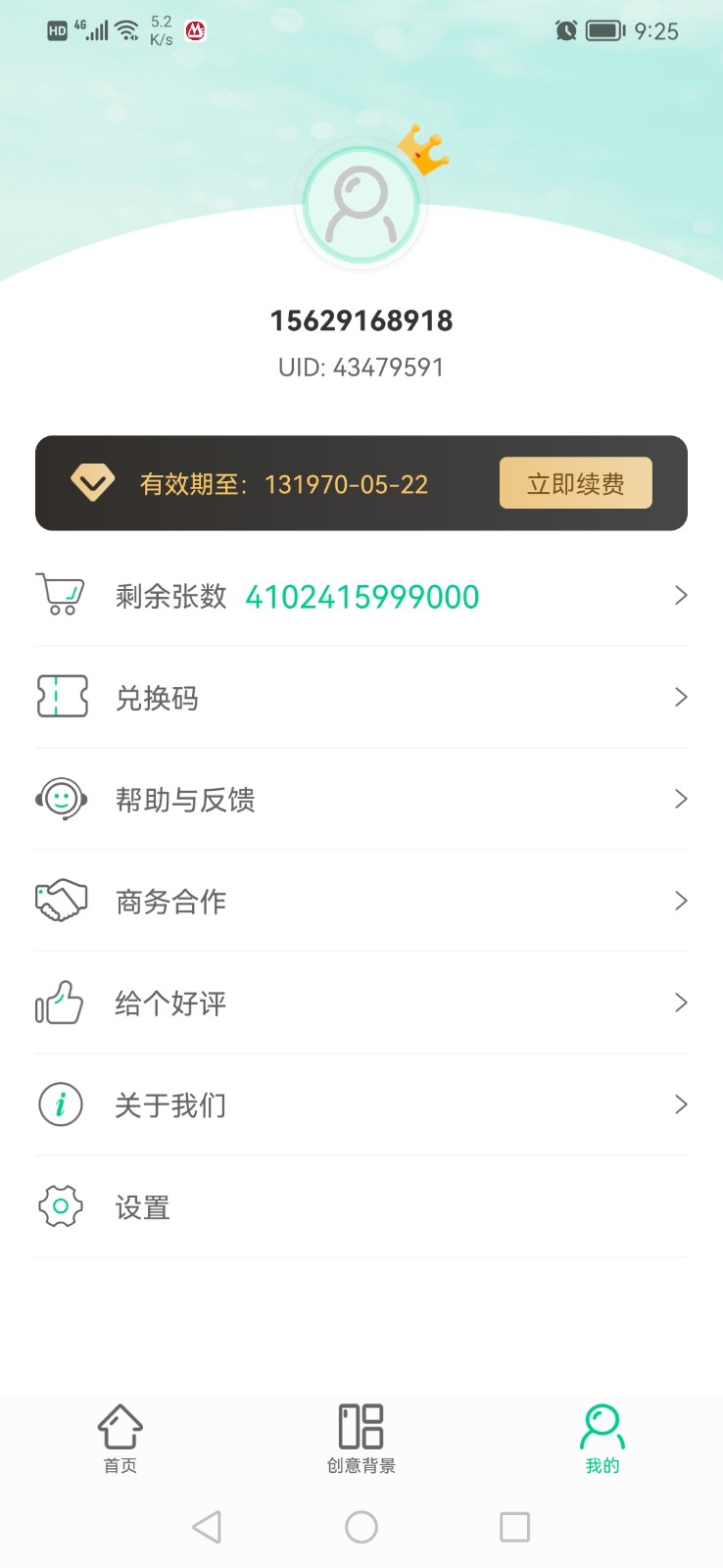Click the handshake icon beside 商务合作

point(61,901)
